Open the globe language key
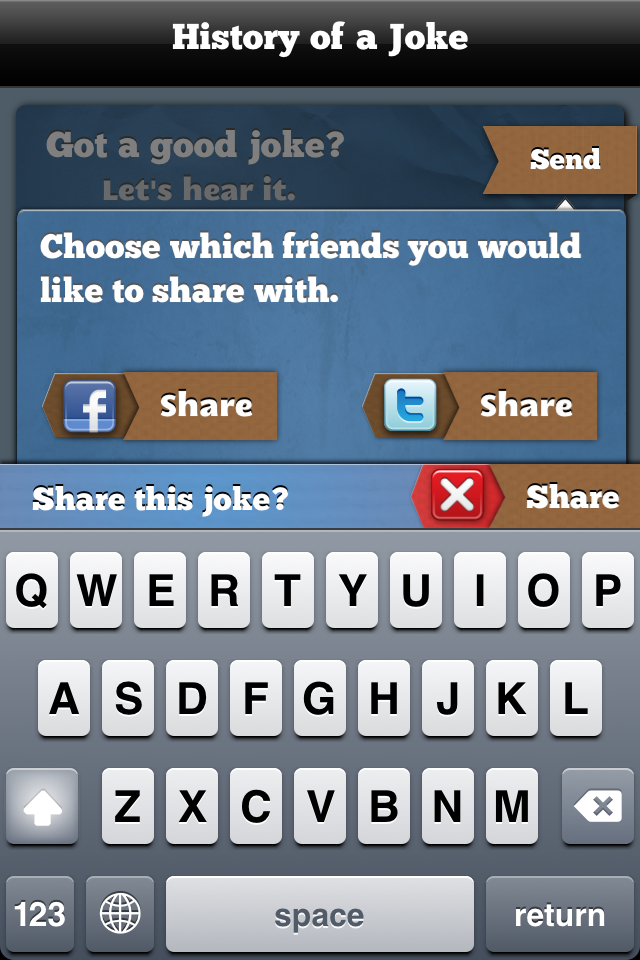 point(120,914)
